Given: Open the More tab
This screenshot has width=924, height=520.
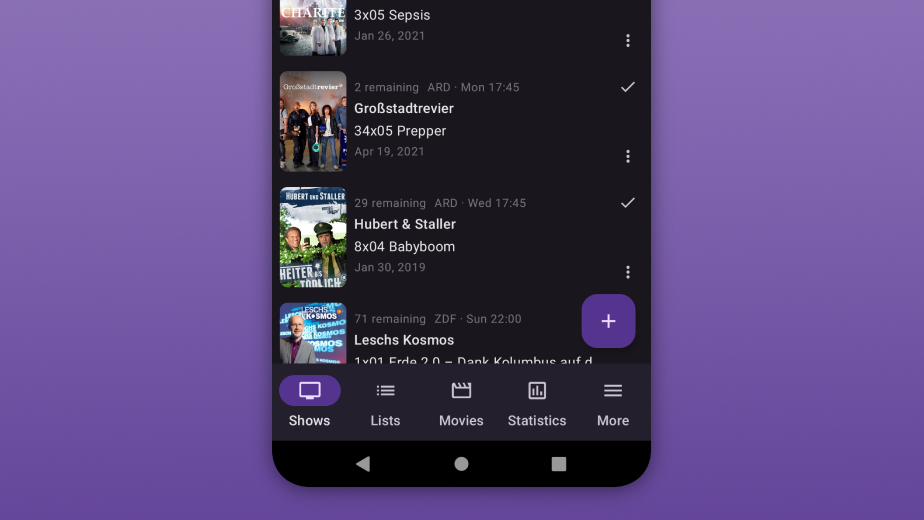Looking at the screenshot, I should point(613,402).
